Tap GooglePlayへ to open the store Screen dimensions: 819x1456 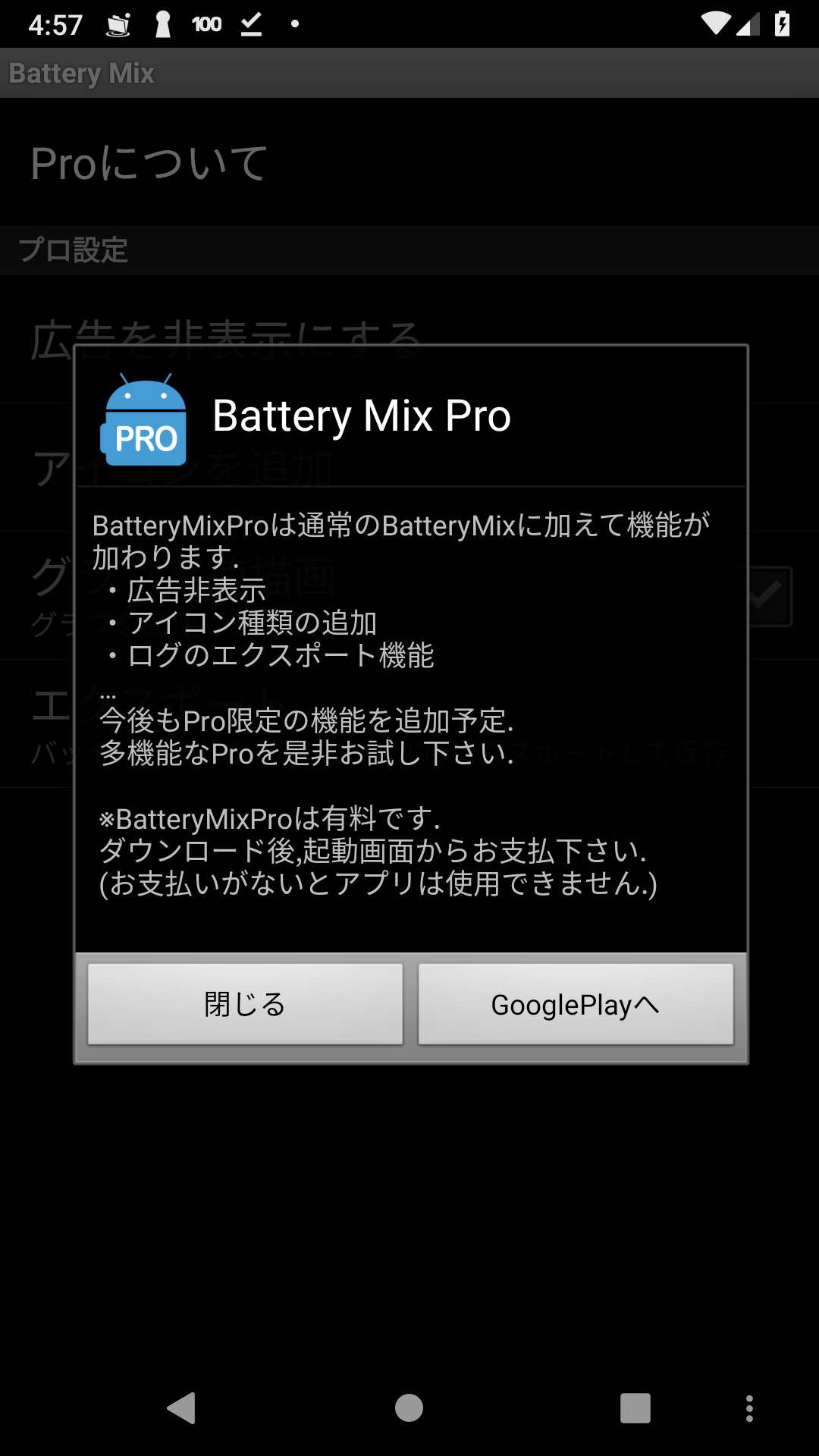(x=576, y=1004)
